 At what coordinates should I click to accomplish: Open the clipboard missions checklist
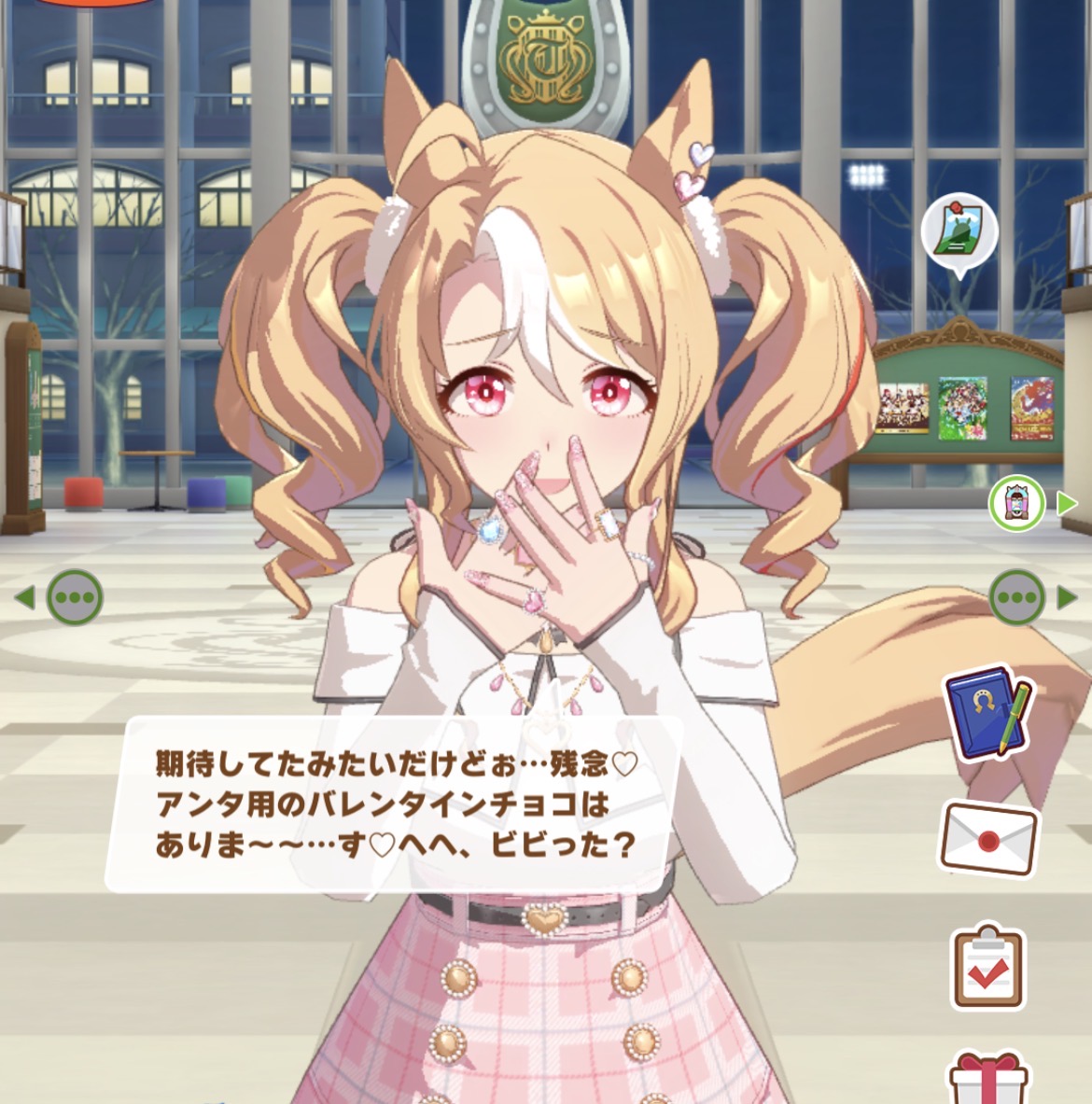(987, 969)
